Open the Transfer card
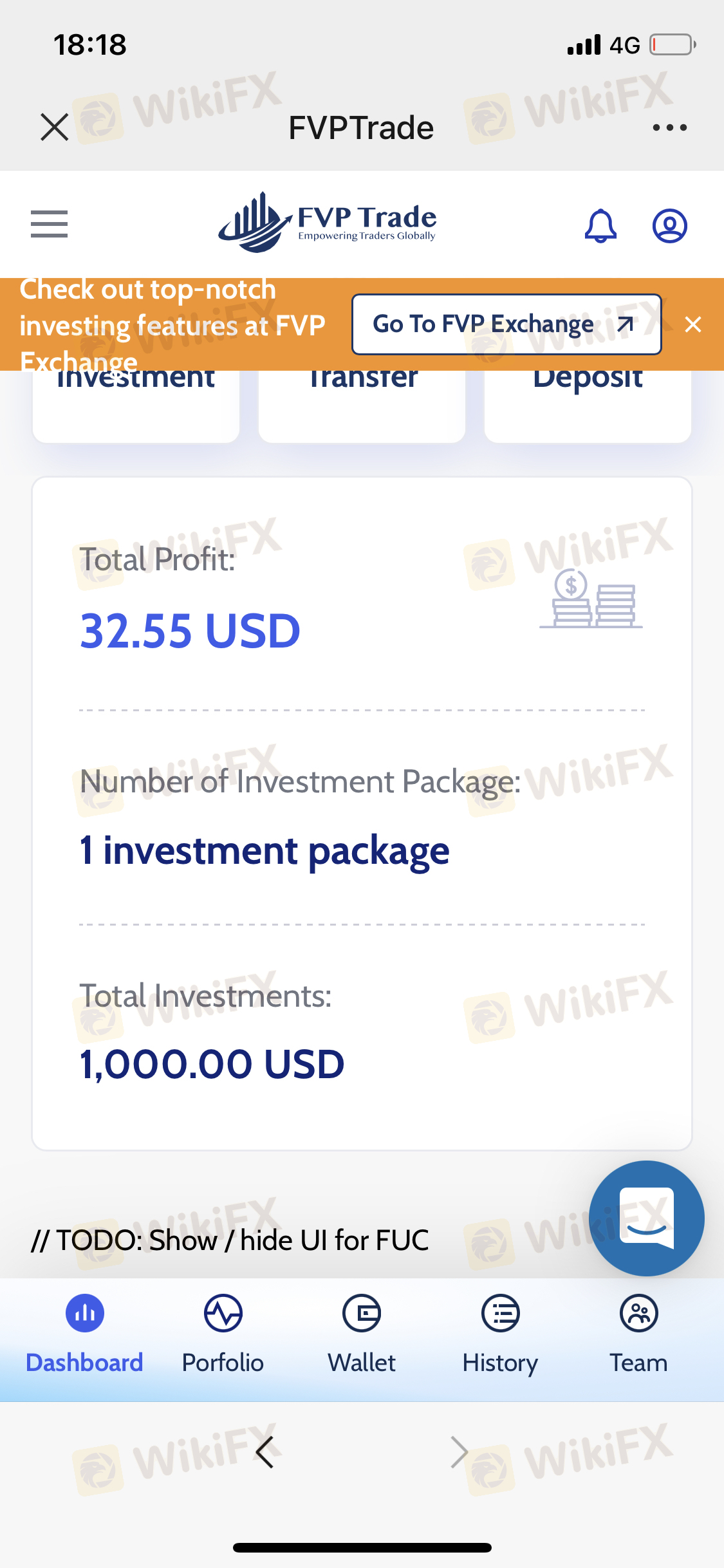Viewport: 724px width, 1568px height. pyautogui.click(x=362, y=406)
